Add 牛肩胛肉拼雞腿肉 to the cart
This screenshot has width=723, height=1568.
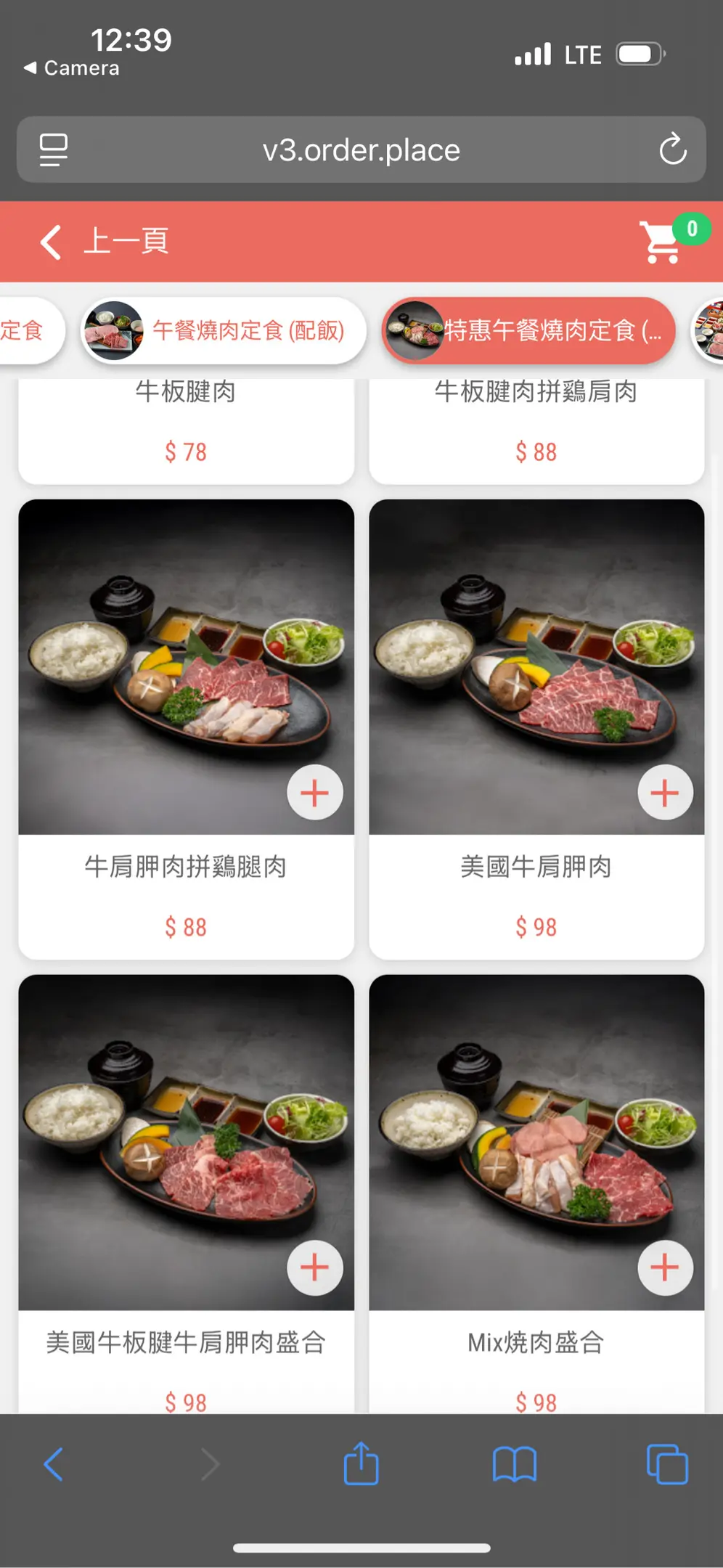[x=314, y=793]
